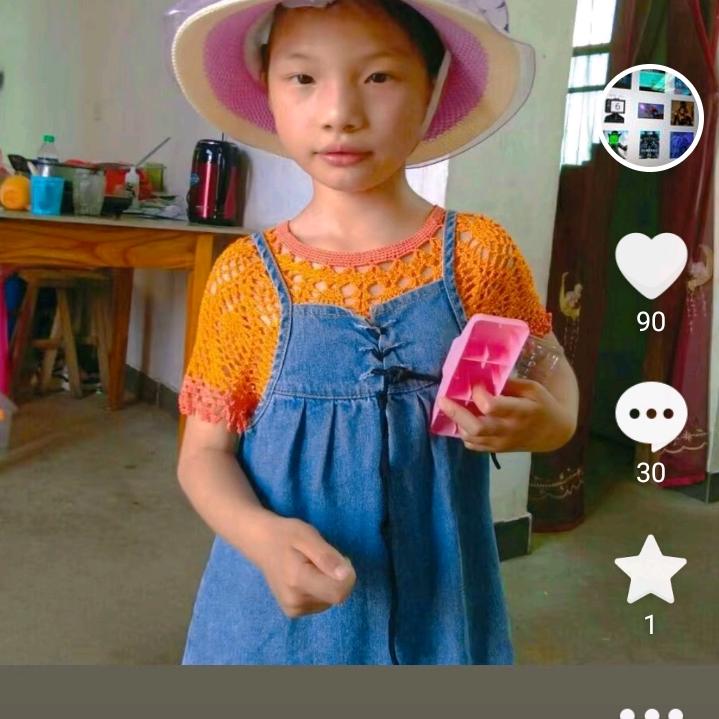719x719 pixels.
Task: Open the comments with 30 replies
Action: click(x=651, y=415)
